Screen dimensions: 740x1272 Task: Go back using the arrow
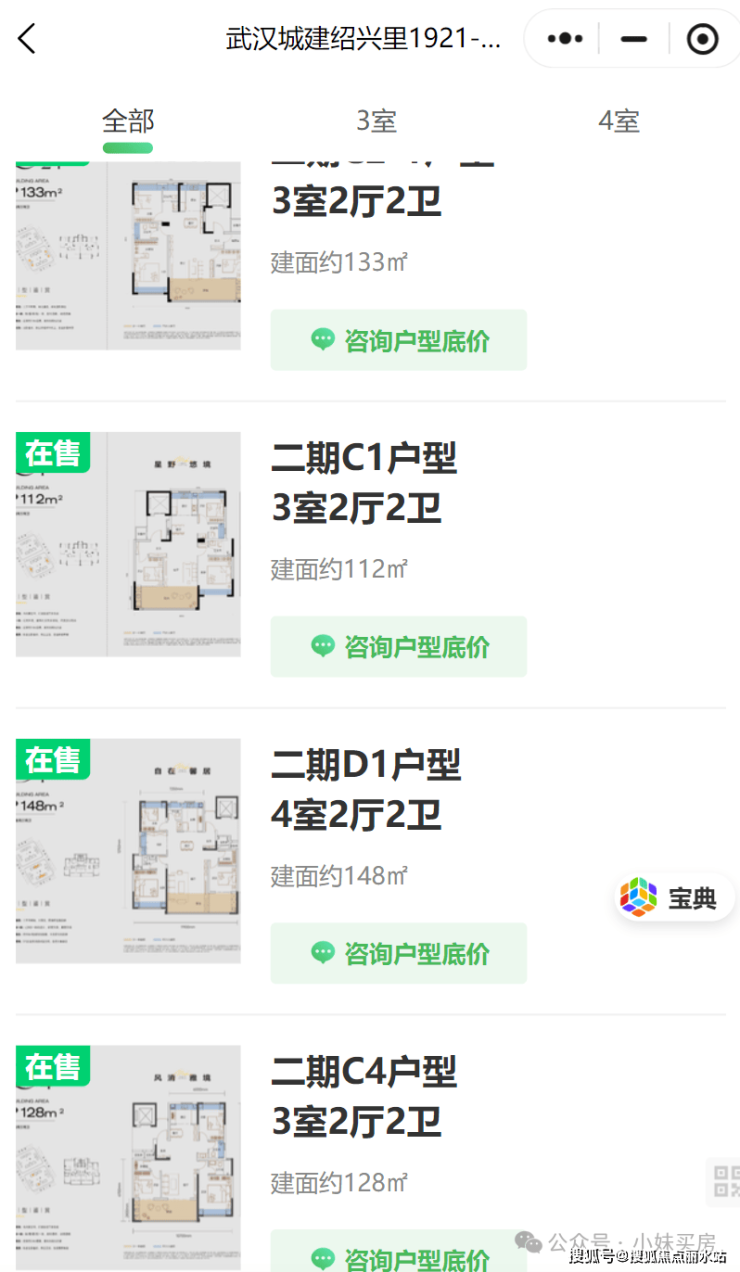click(27, 40)
